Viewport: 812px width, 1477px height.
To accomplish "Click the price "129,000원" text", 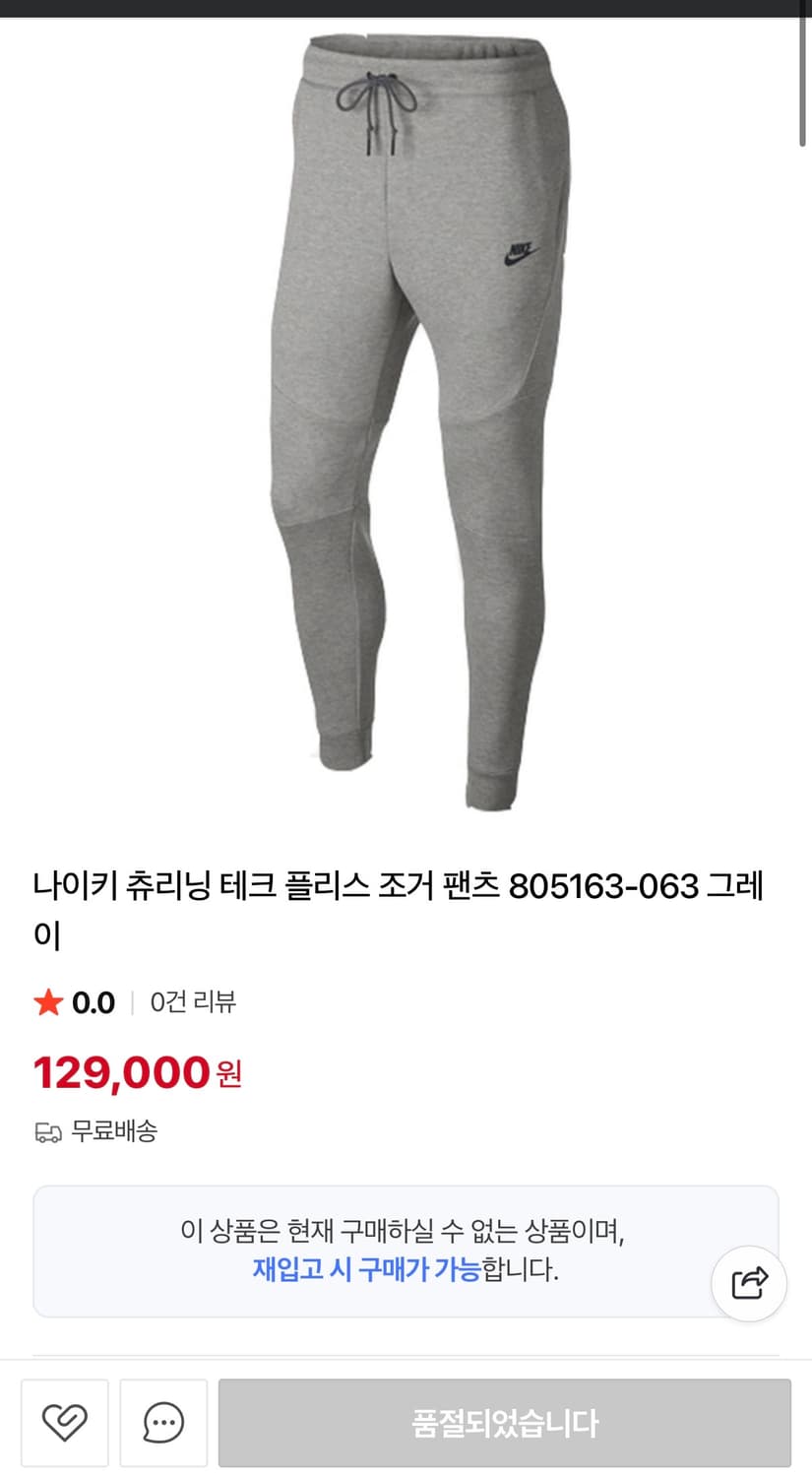I will point(138,1072).
